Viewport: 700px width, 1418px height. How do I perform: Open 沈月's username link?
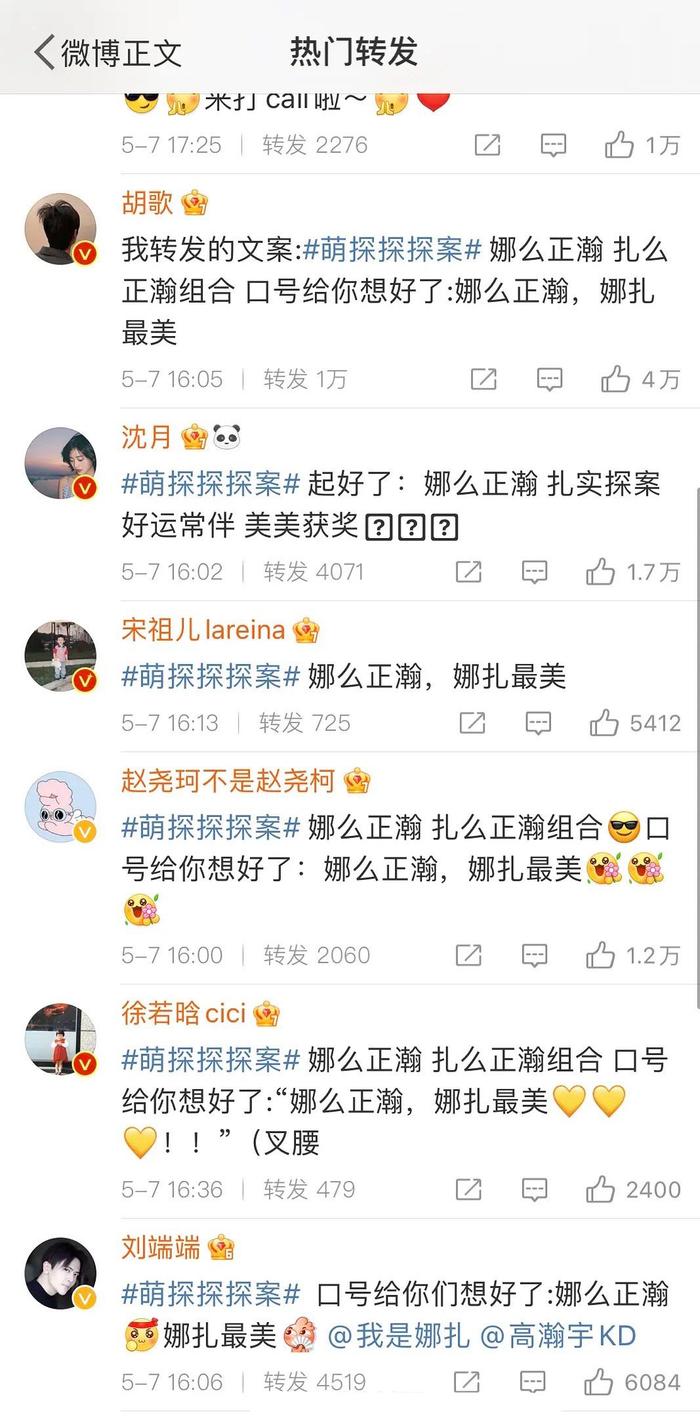[147, 436]
